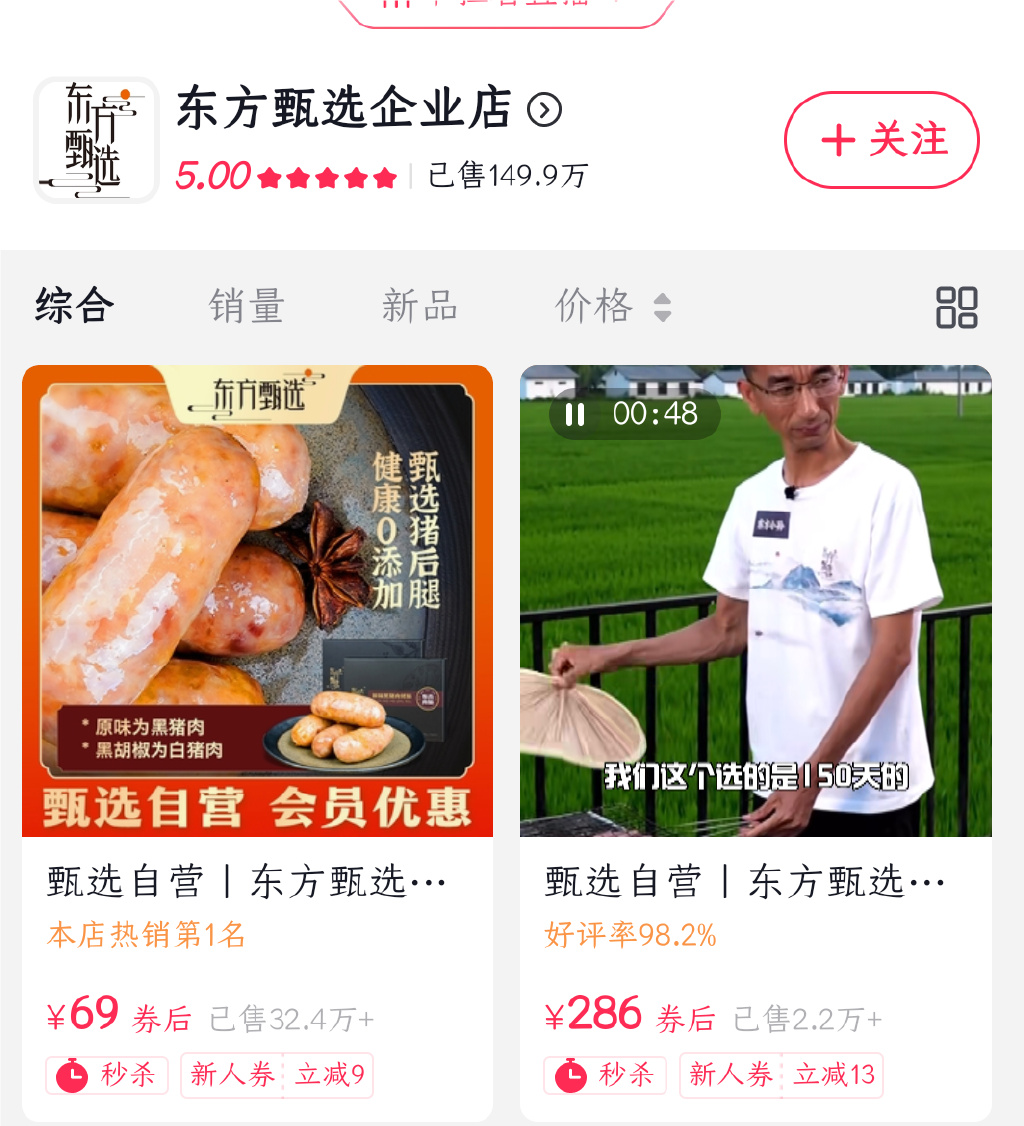Sort products by 价格
The image size is (1024, 1126).
pyautogui.click(x=612, y=305)
